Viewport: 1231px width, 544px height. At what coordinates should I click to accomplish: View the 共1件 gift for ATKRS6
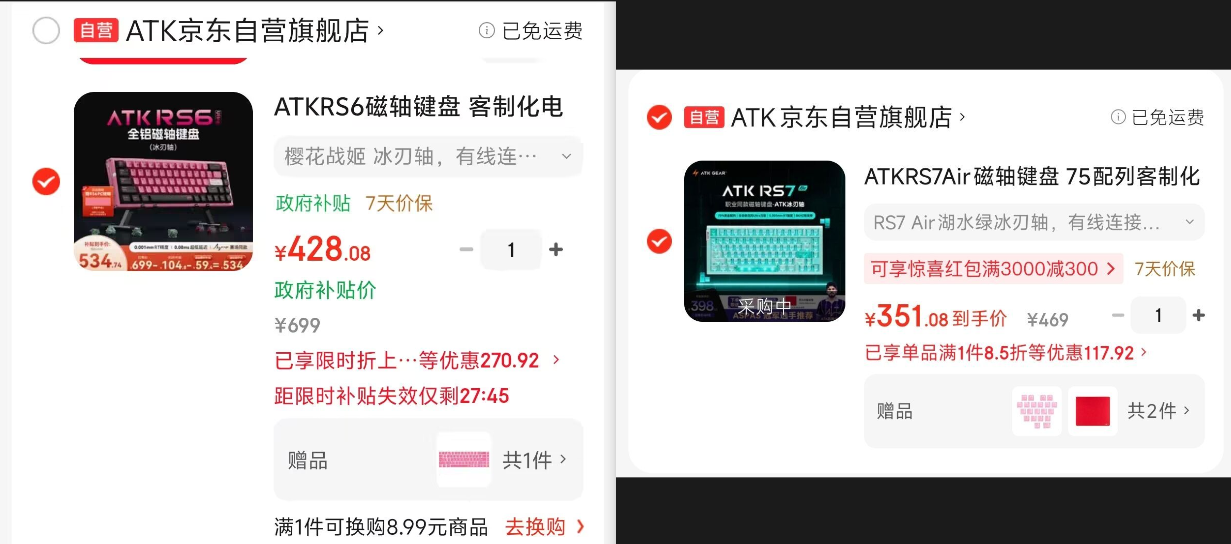[x=534, y=460]
